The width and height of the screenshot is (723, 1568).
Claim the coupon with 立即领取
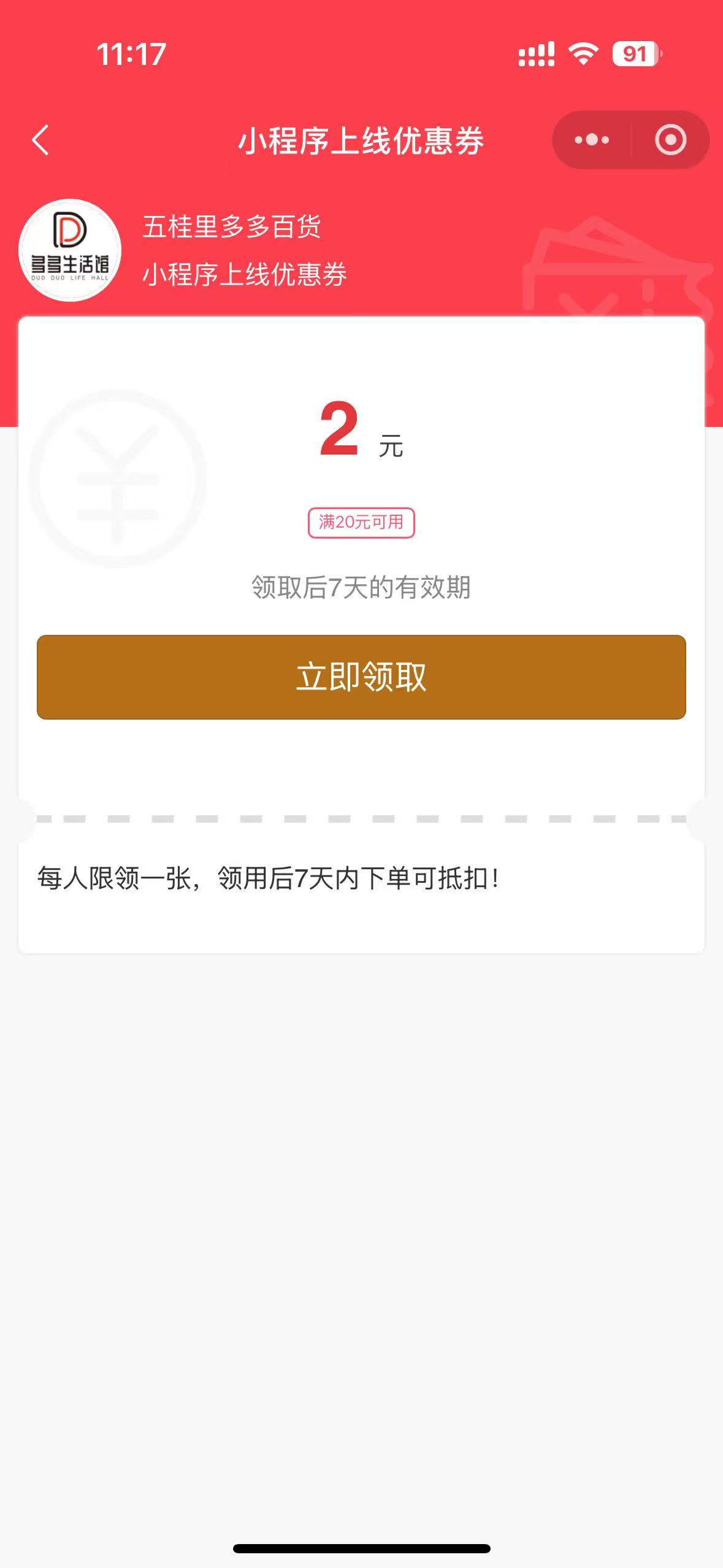pos(361,677)
